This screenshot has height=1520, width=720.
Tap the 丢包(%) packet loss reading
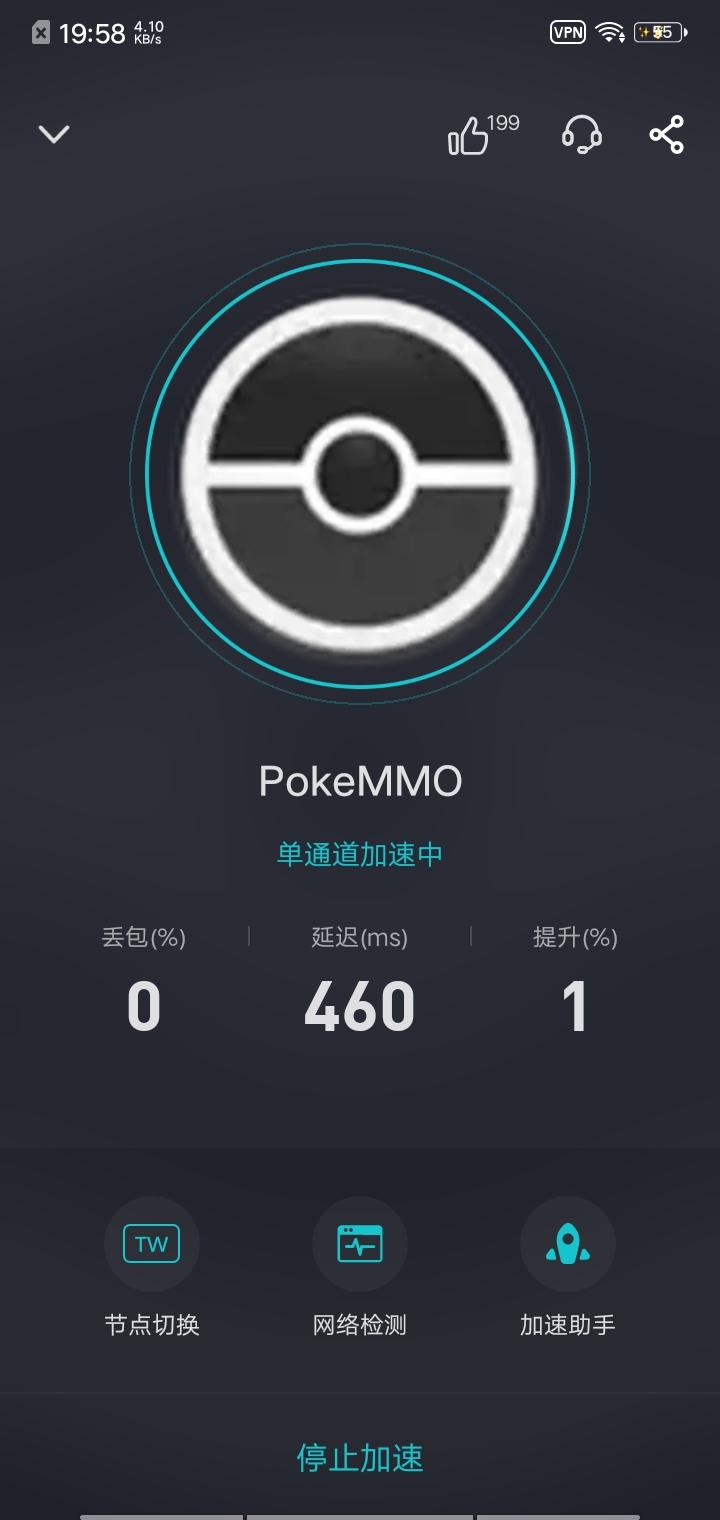click(144, 1006)
